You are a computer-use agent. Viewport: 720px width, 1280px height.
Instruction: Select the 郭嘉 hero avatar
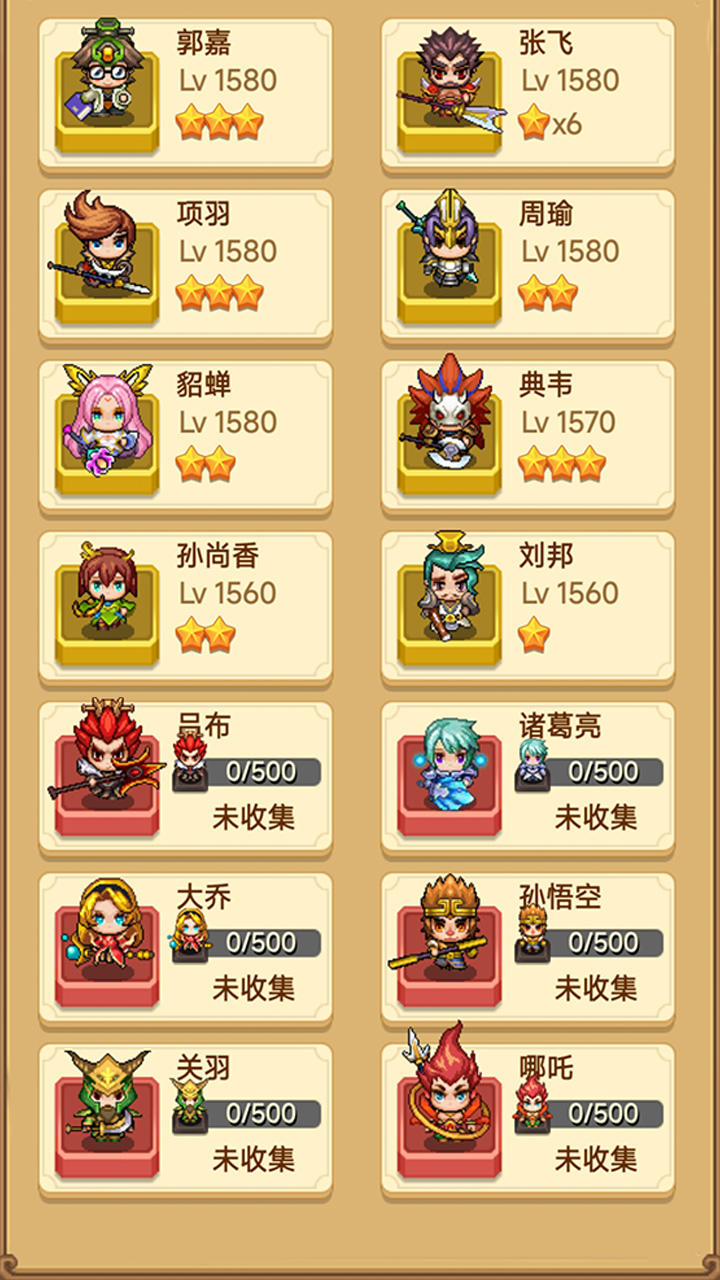(x=104, y=80)
